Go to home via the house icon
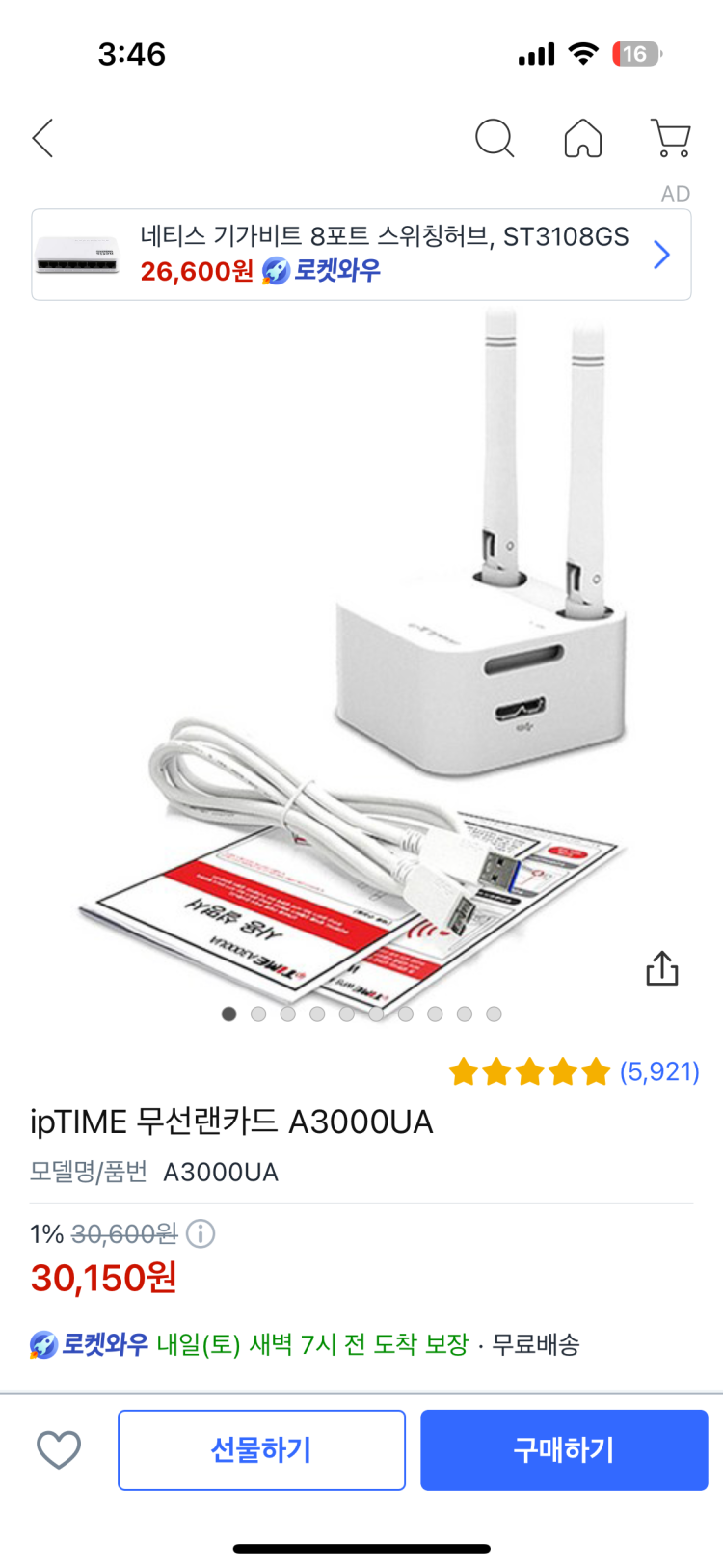This screenshot has height=1568, width=723. click(x=582, y=138)
